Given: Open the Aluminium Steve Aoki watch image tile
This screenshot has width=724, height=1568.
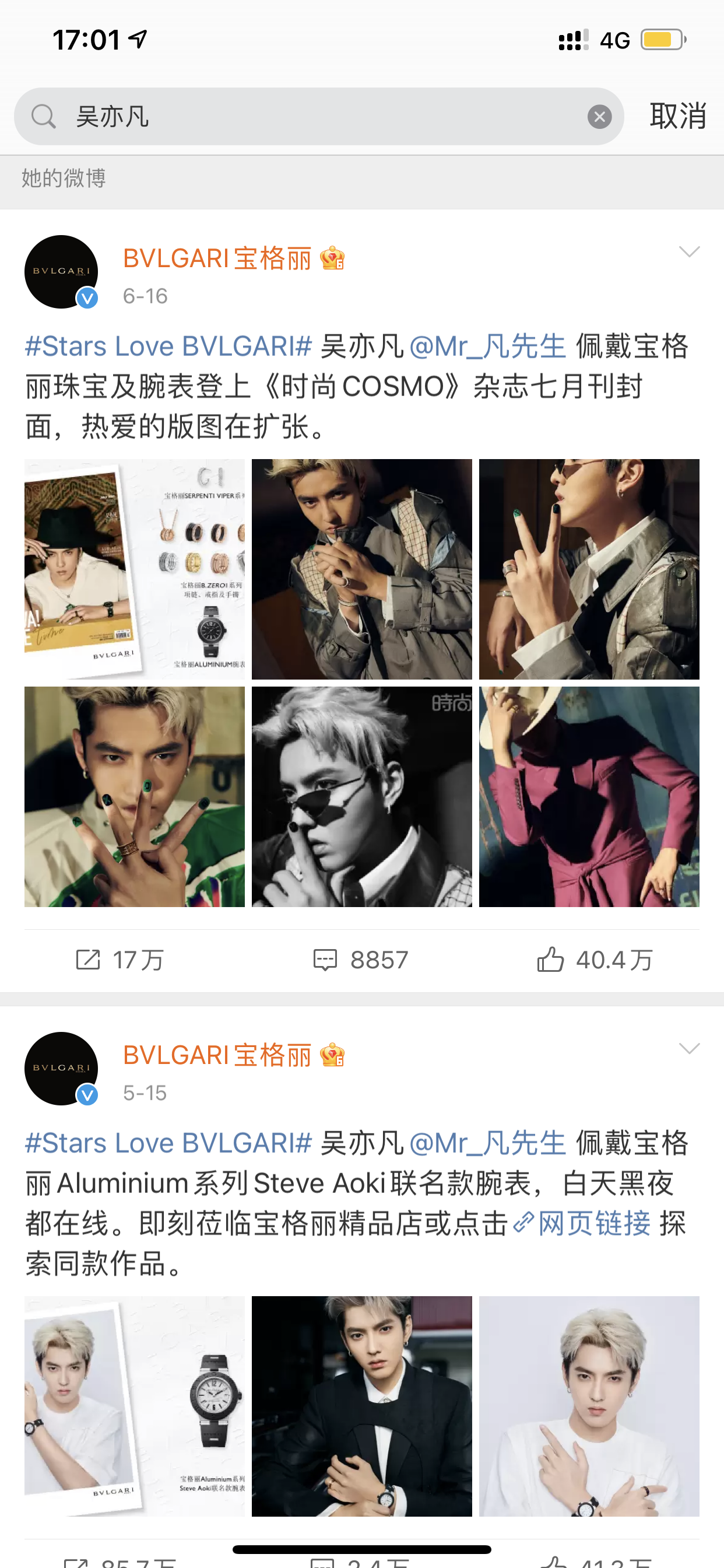Looking at the screenshot, I should click(x=135, y=1405).
